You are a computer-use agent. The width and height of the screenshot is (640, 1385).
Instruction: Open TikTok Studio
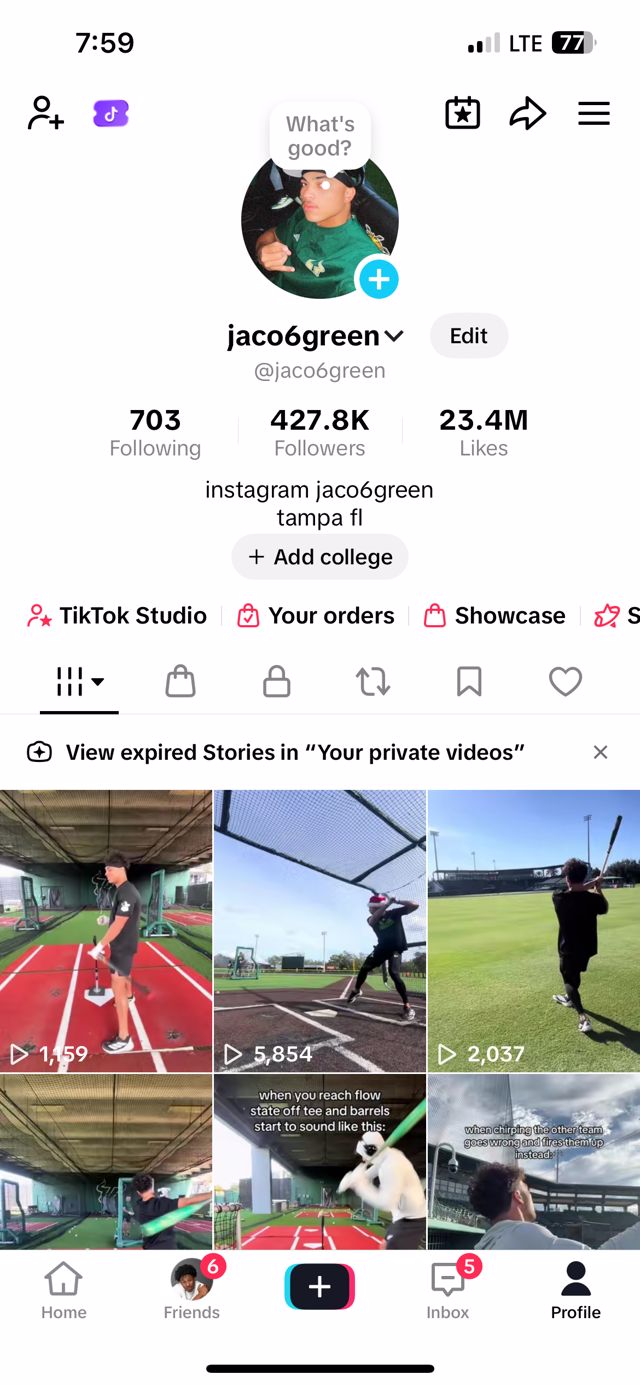(x=118, y=616)
